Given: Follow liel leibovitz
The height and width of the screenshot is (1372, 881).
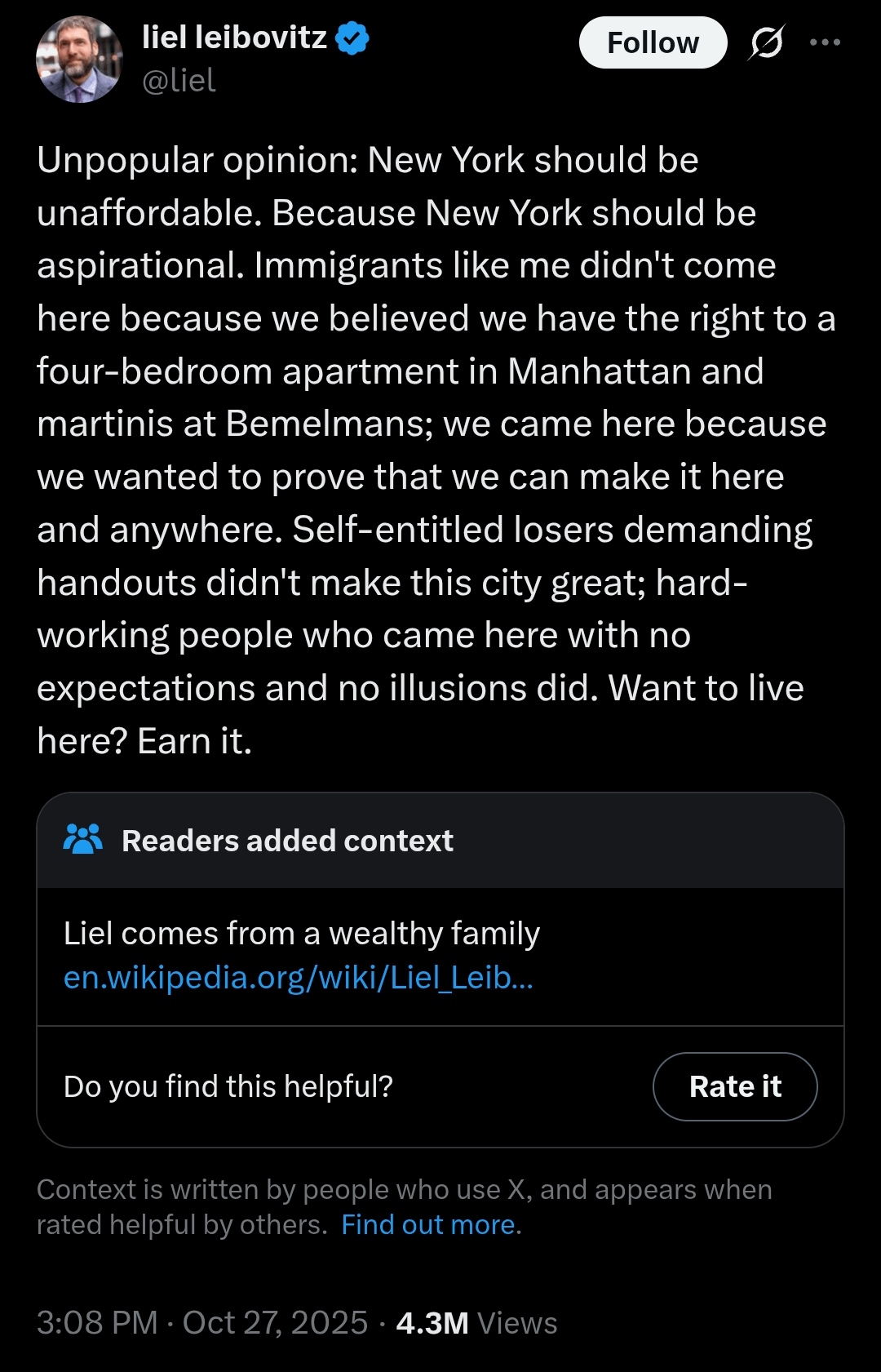Looking at the screenshot, I should [x=653, y=42].
